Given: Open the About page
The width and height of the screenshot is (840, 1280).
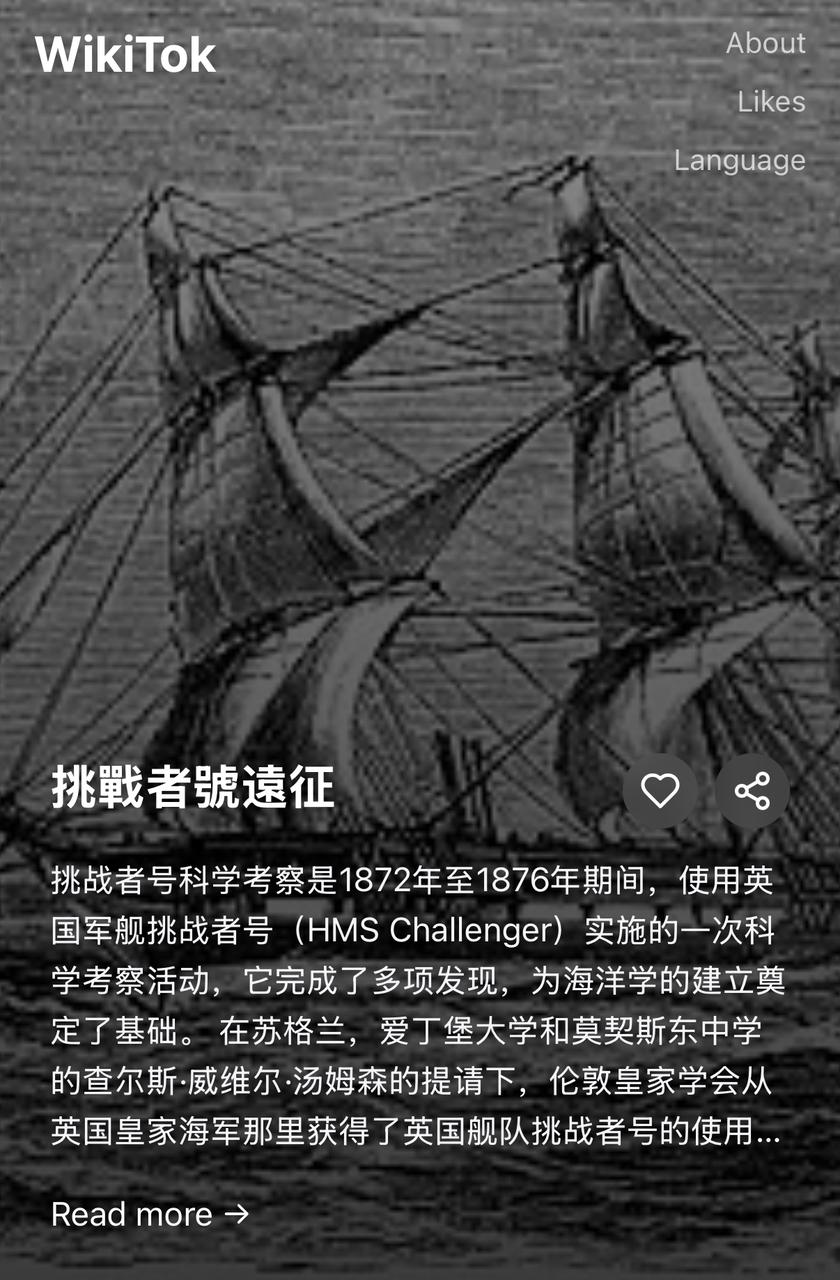Looking at the screenshot, I should [765, 43].
